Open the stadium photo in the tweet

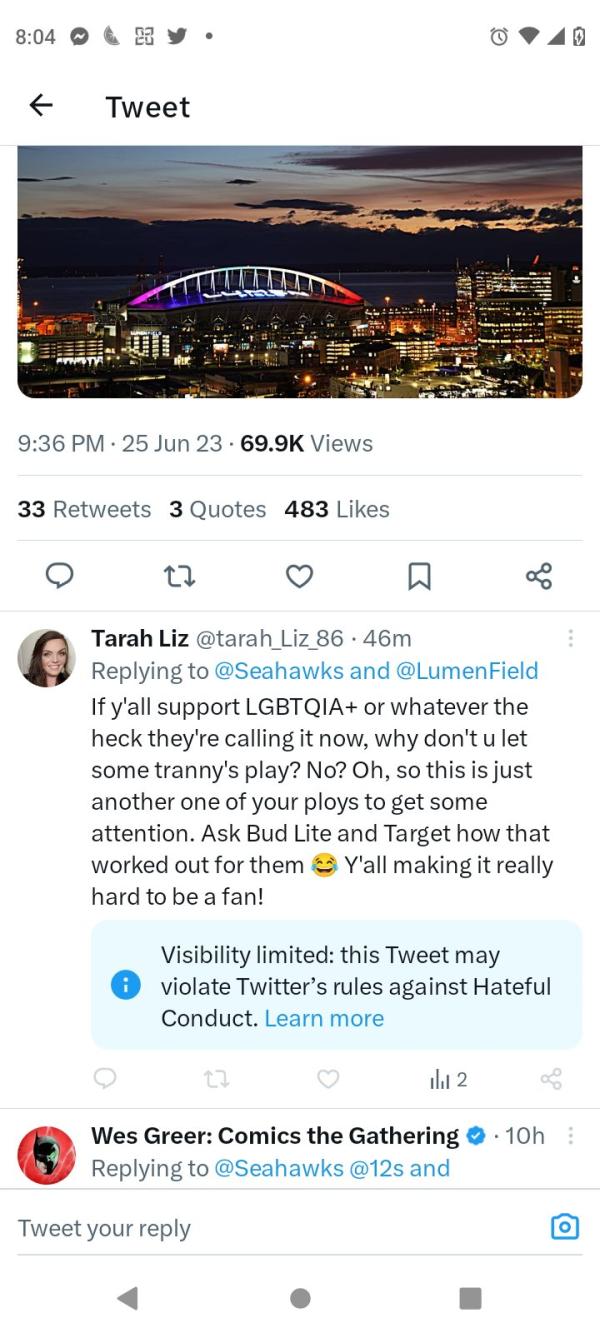(300, 272)
